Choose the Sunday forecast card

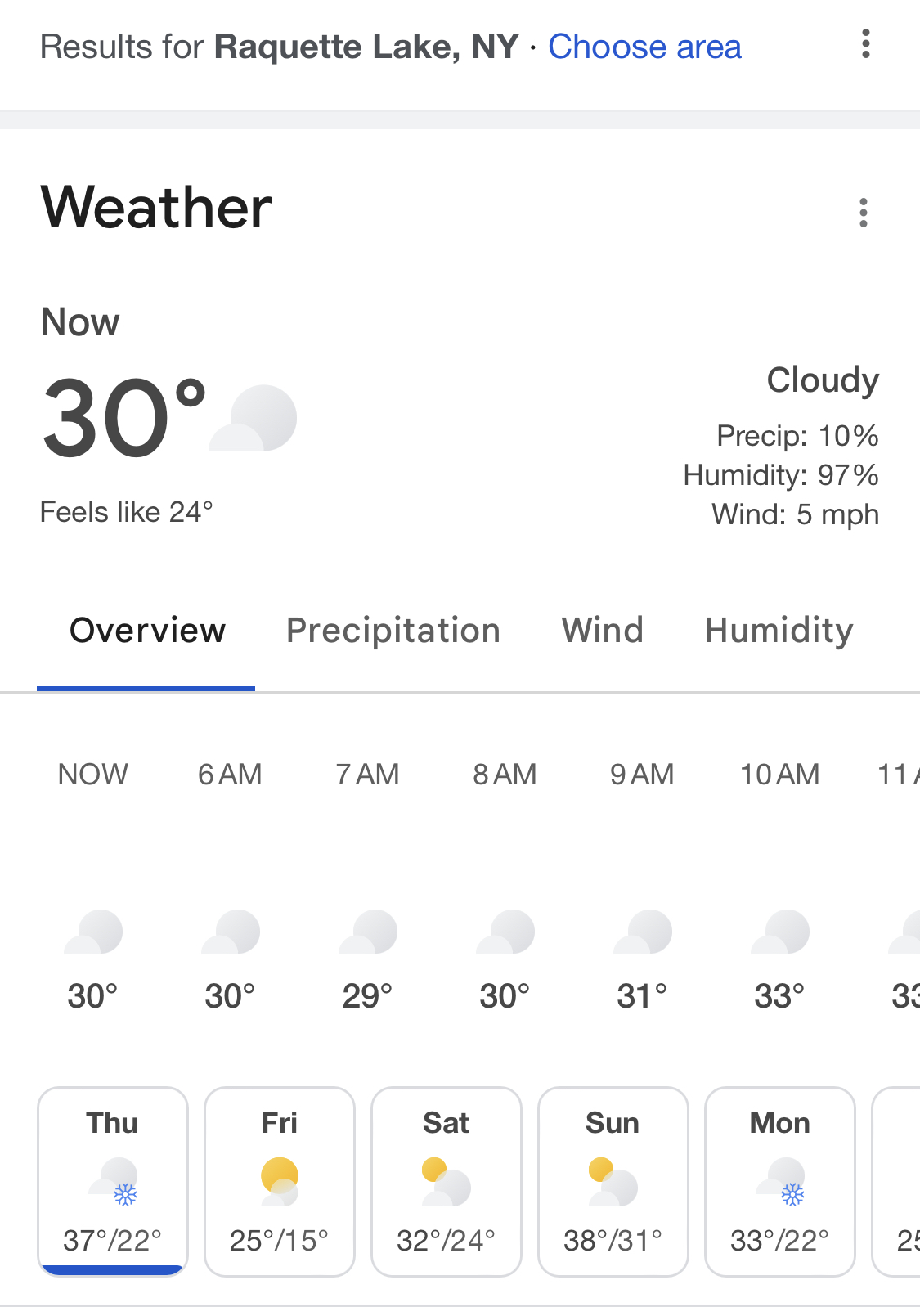(x=613, y=1180)
